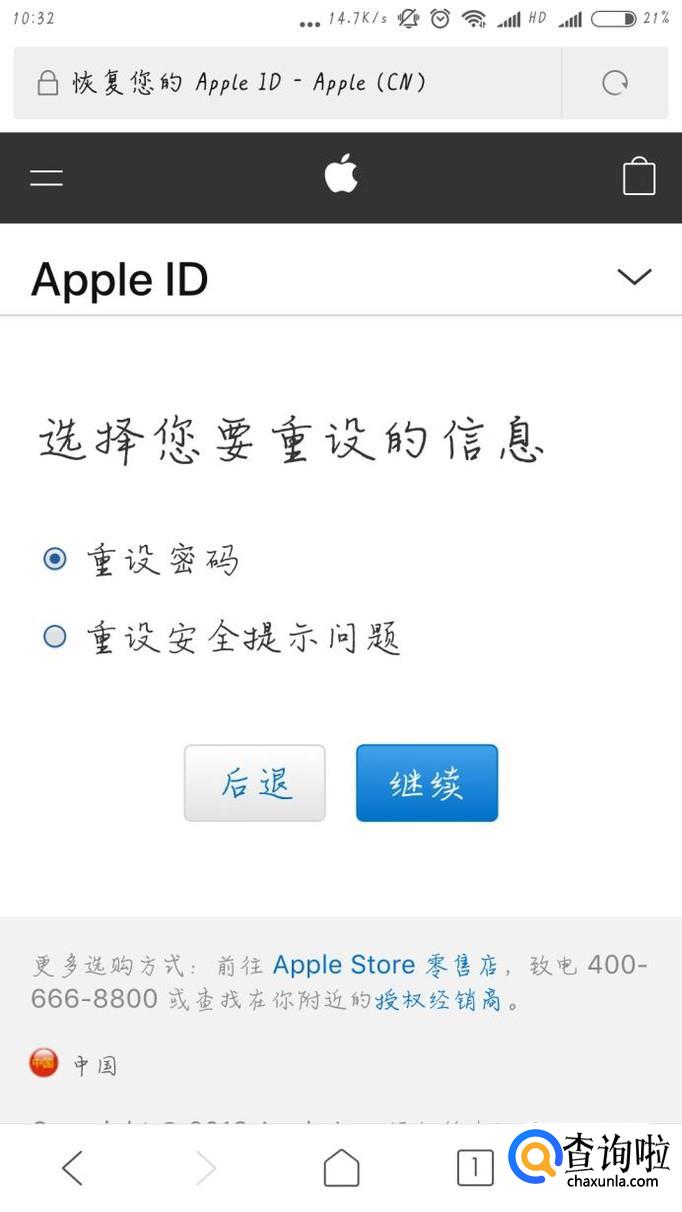Tap the Apple logo to go home

341,174
